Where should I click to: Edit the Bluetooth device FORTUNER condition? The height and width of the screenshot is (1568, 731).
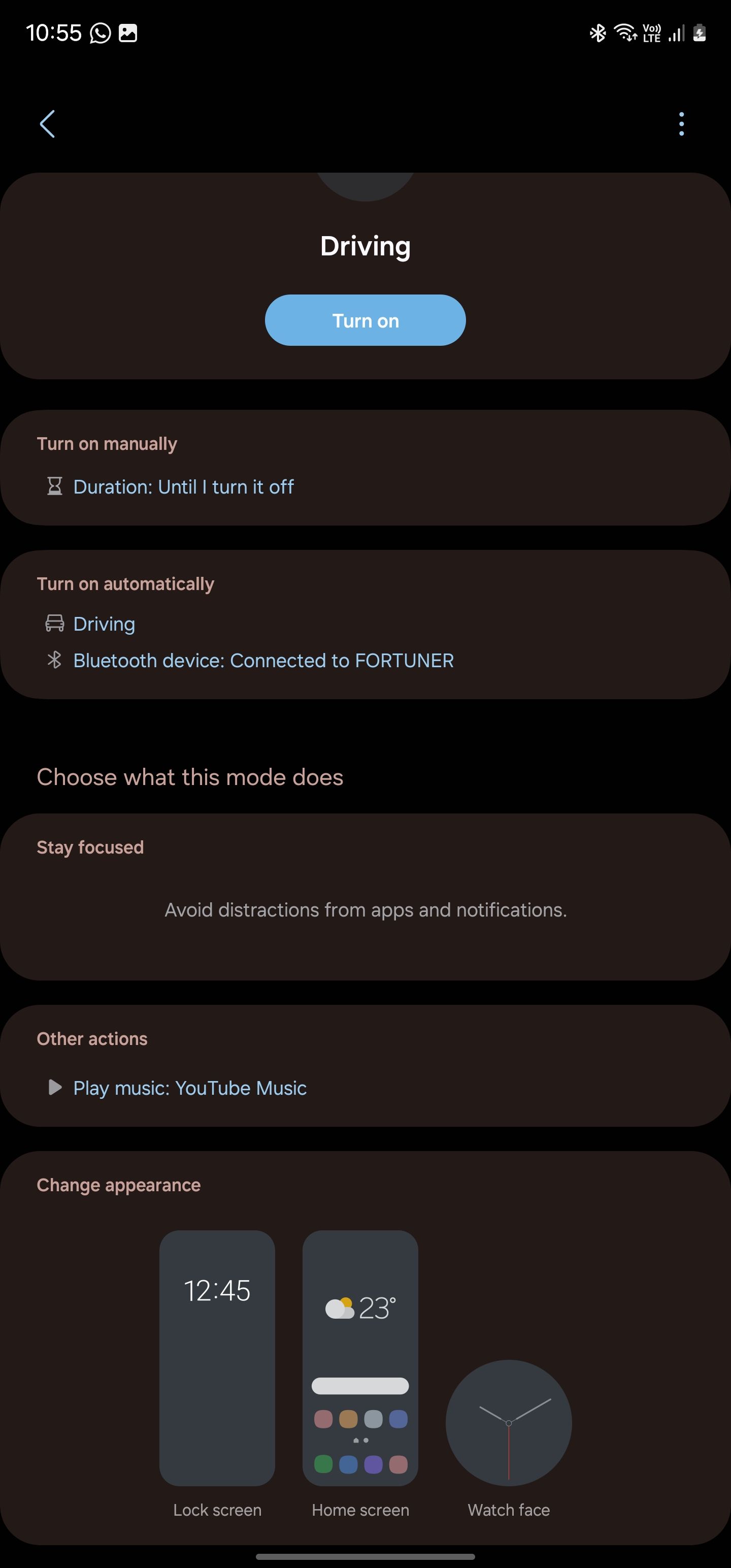[263, 661]
